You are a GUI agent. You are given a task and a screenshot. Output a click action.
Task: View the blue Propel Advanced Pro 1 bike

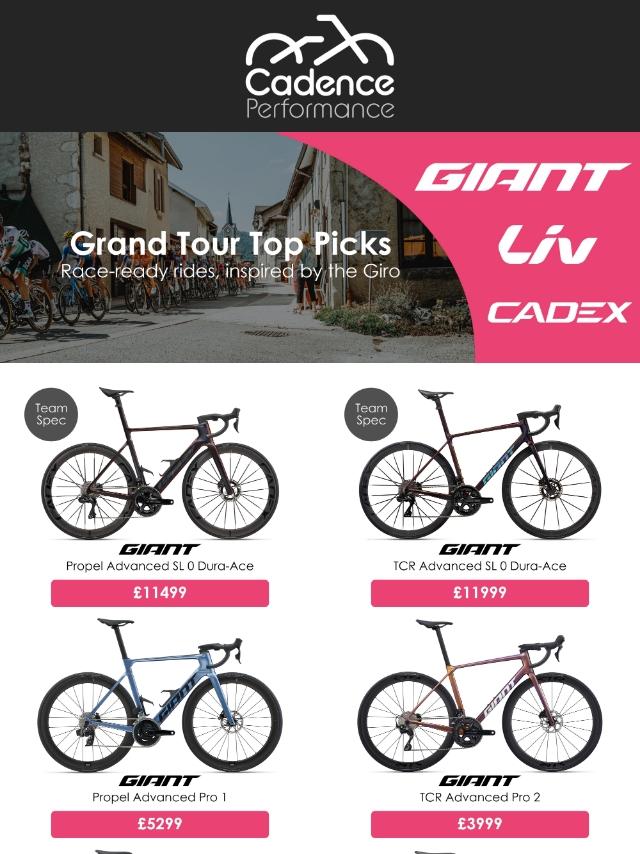pos(160,695)
